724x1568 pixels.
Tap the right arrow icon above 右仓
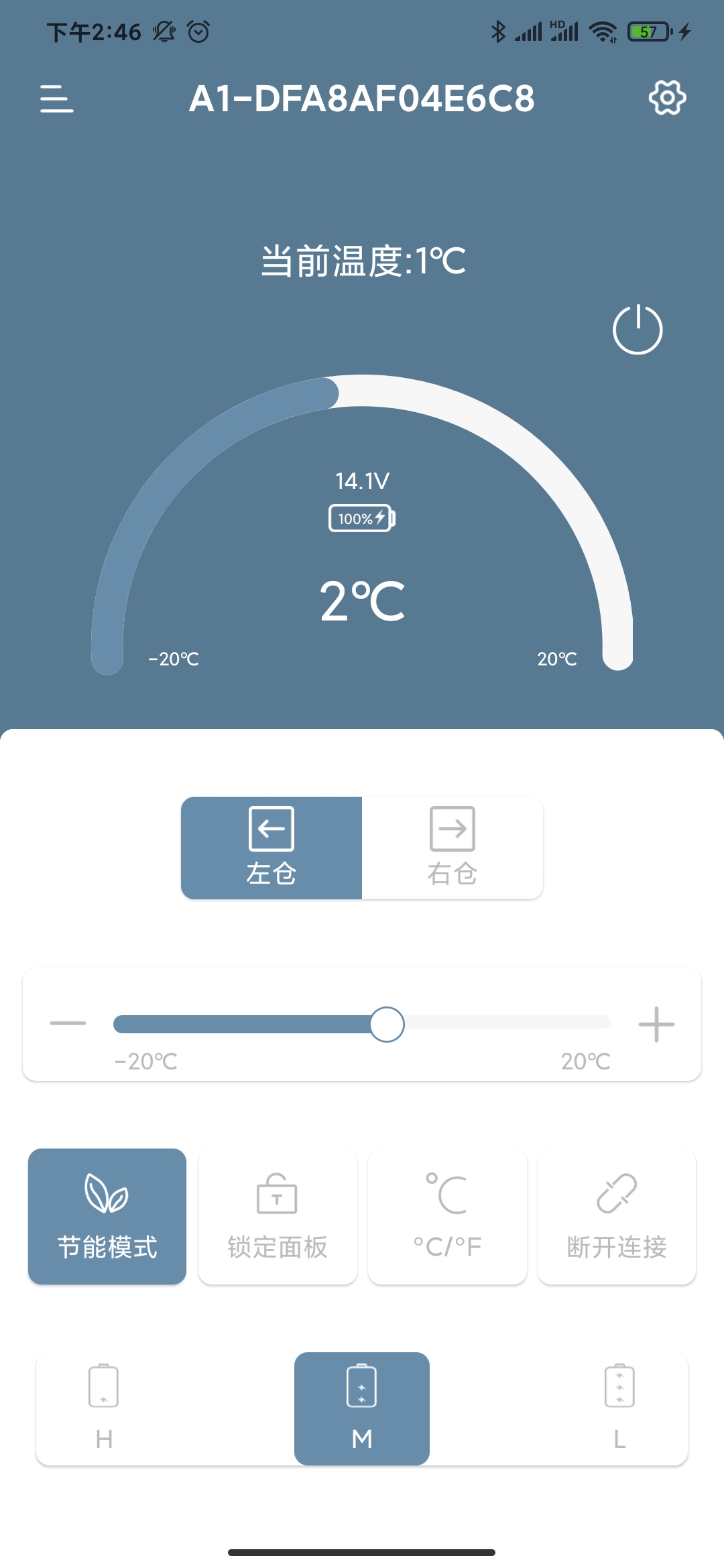452,828
